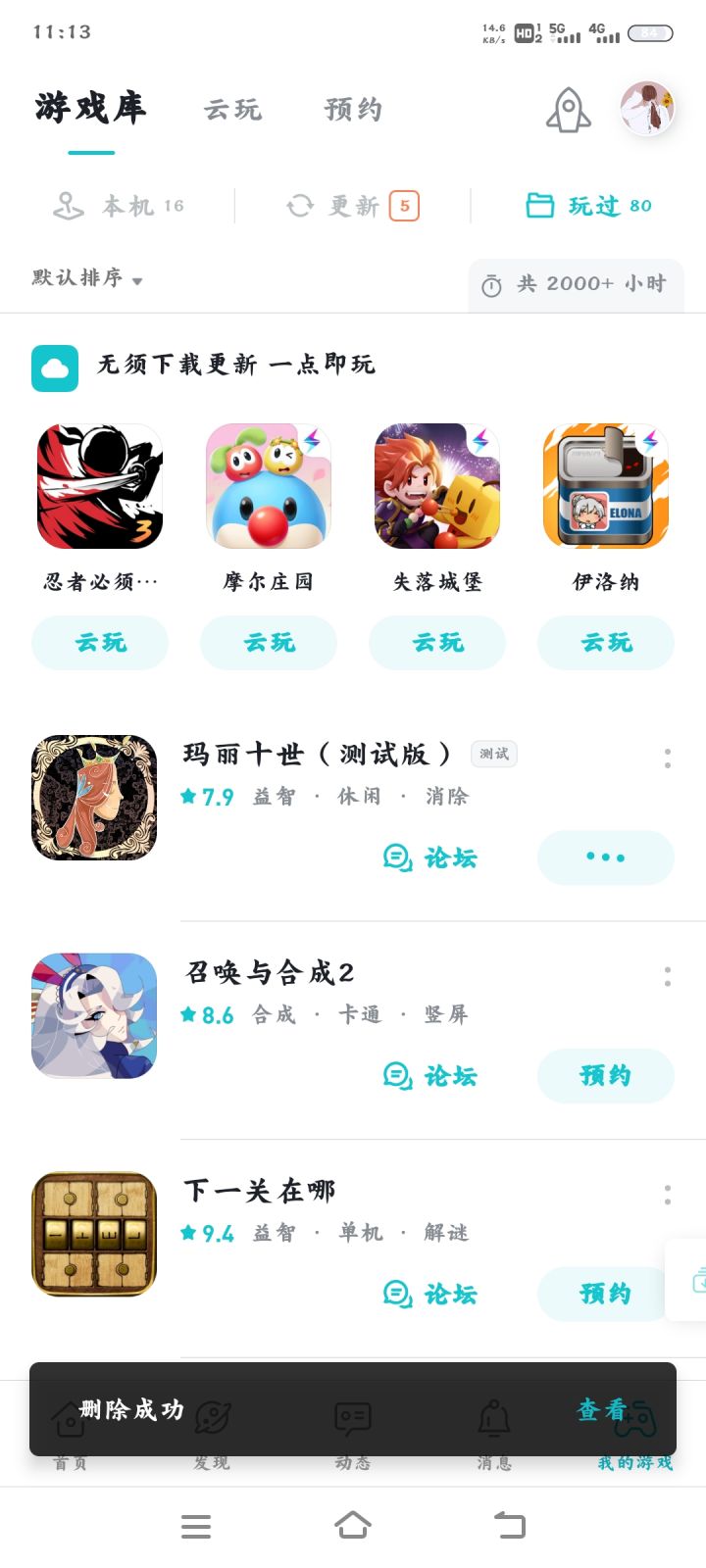Select the 本机 16 filter

(119, 206)
